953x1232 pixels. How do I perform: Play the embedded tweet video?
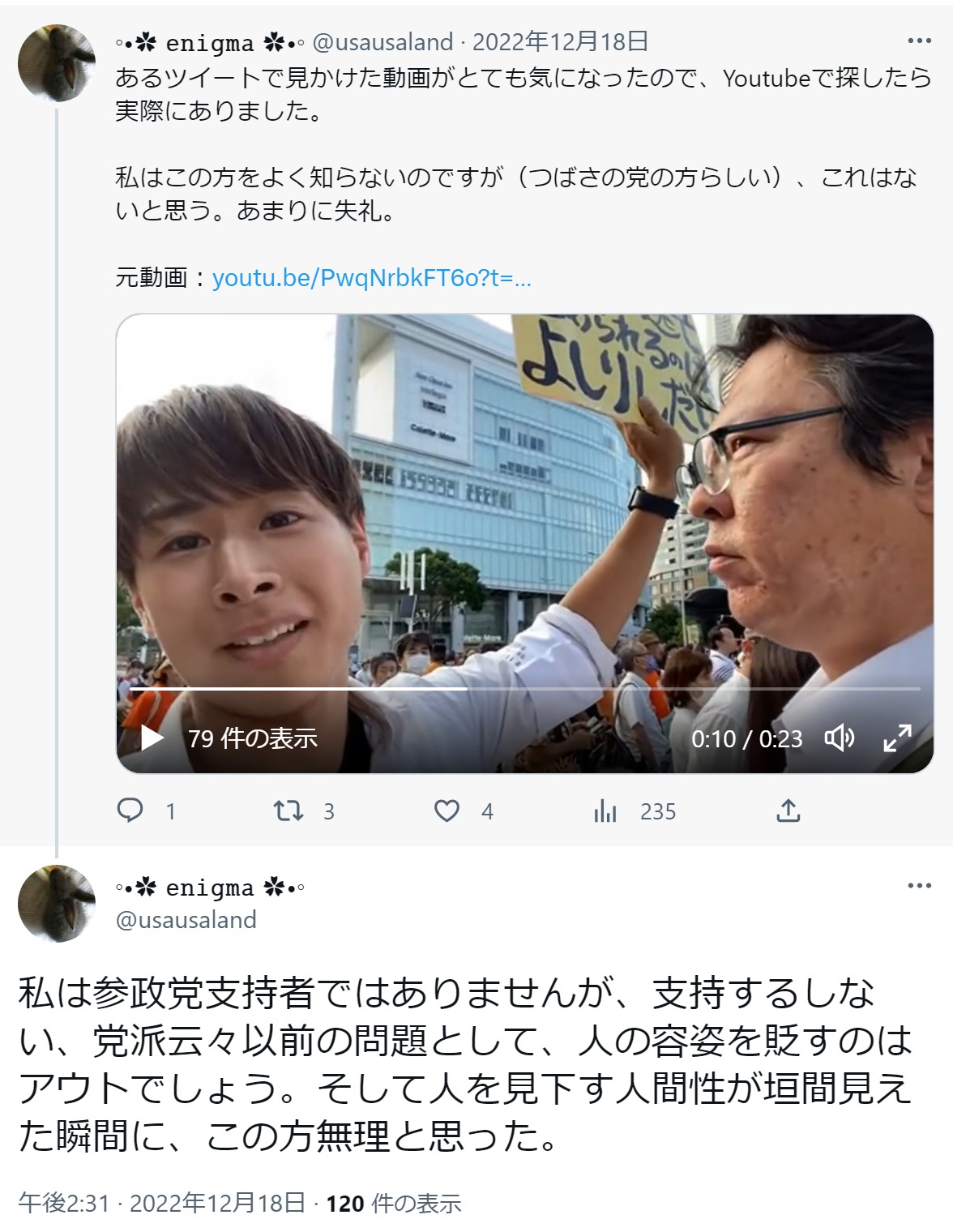click(x=152, y=738)
